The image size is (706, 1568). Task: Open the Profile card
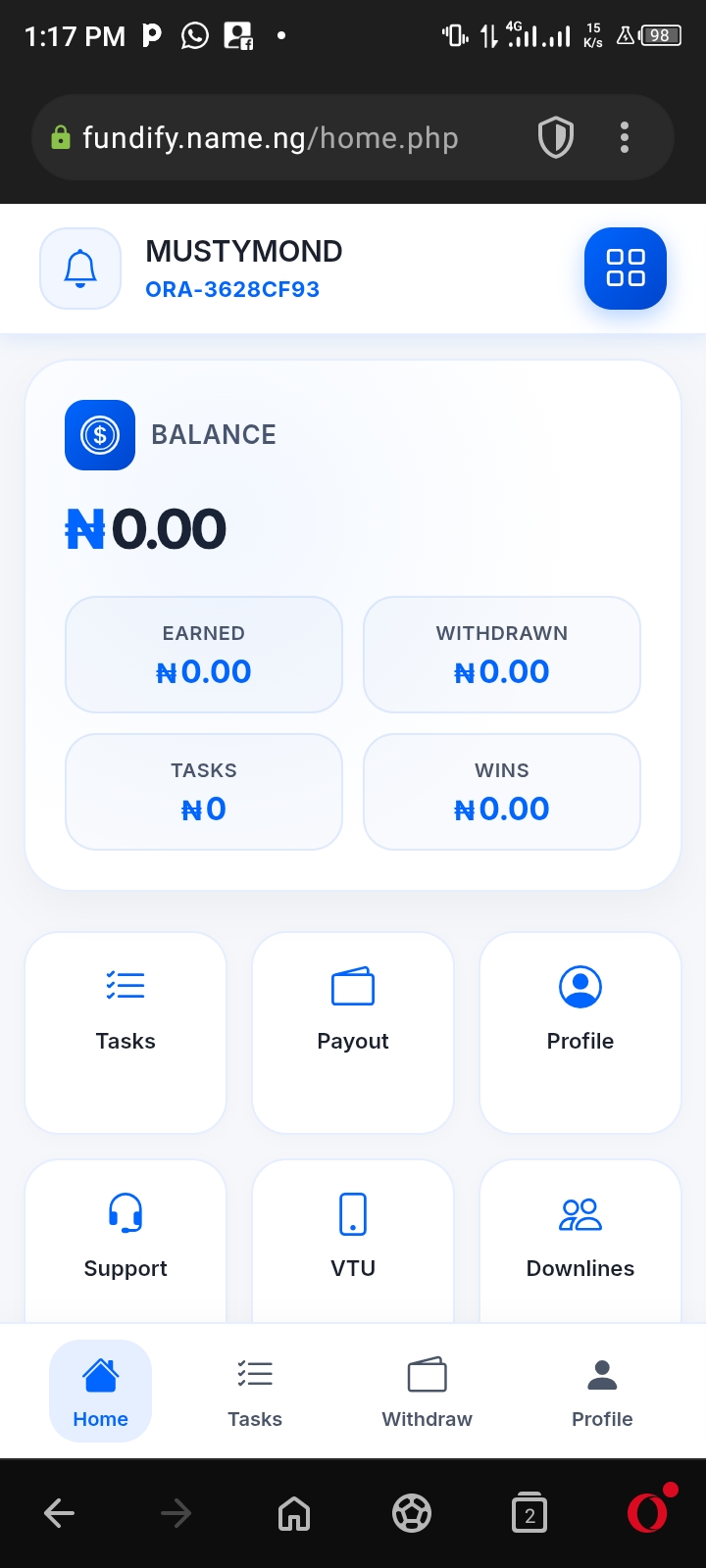(580, 1031)
